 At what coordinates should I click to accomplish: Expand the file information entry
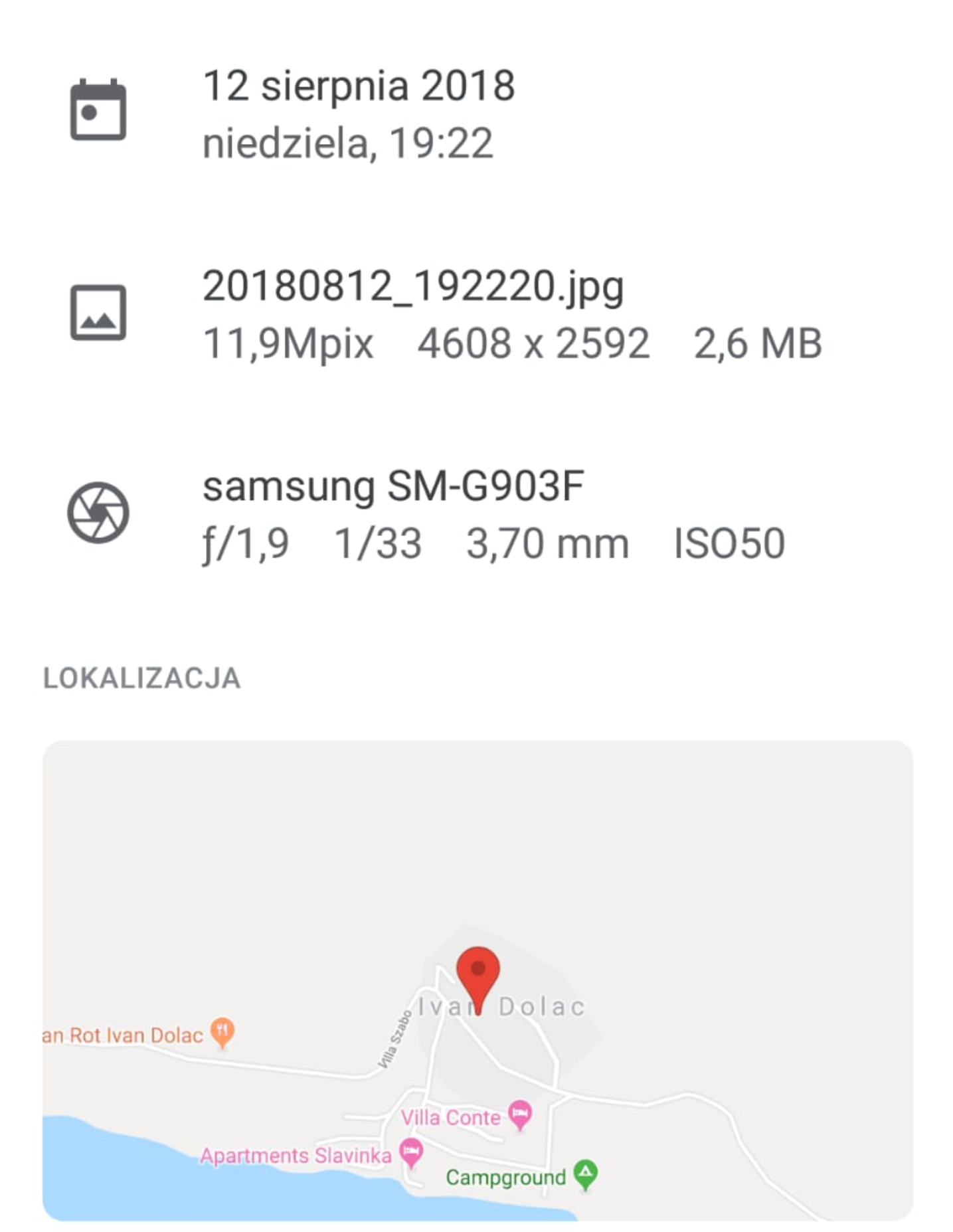(x=412, y=312)
